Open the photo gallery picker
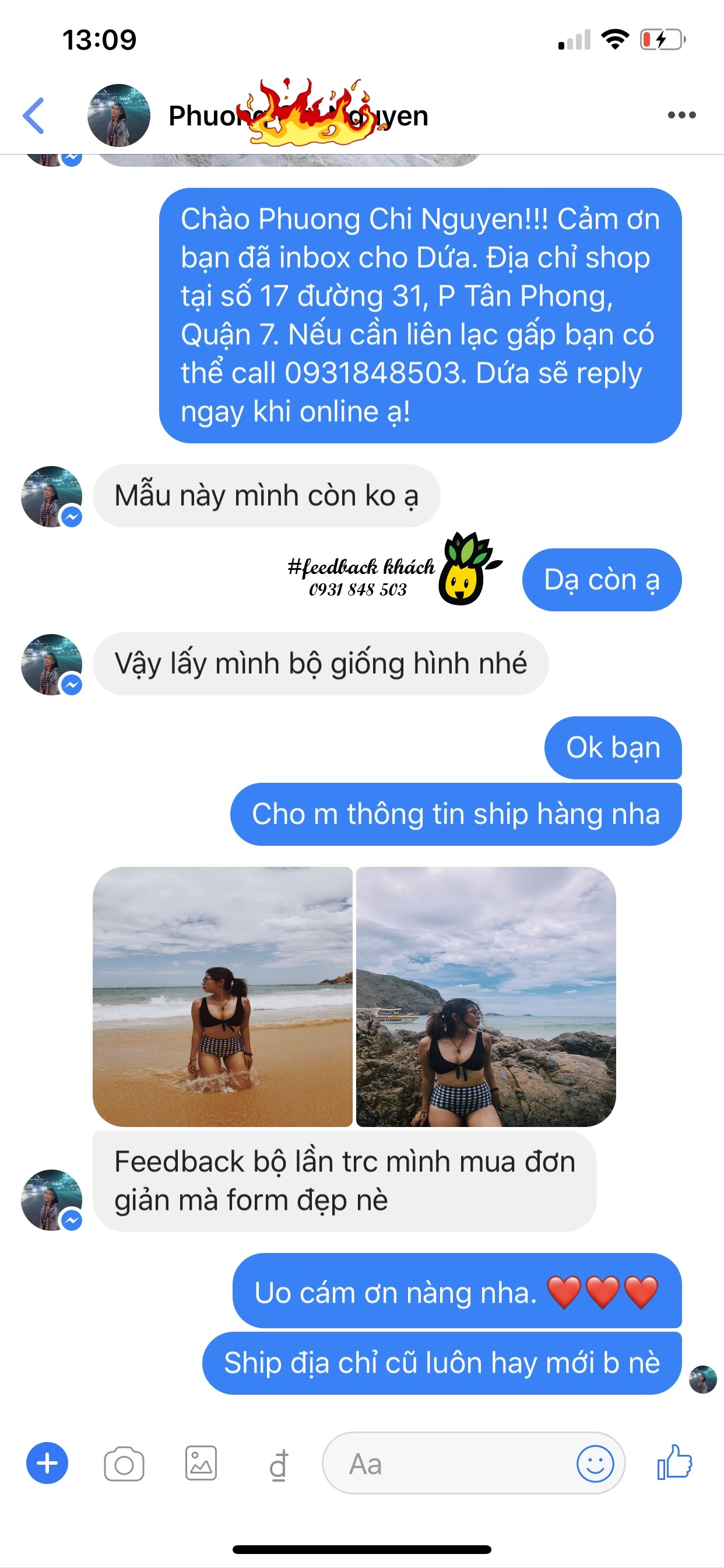Screen dimensions: 724x1568 coord(201,1464)
